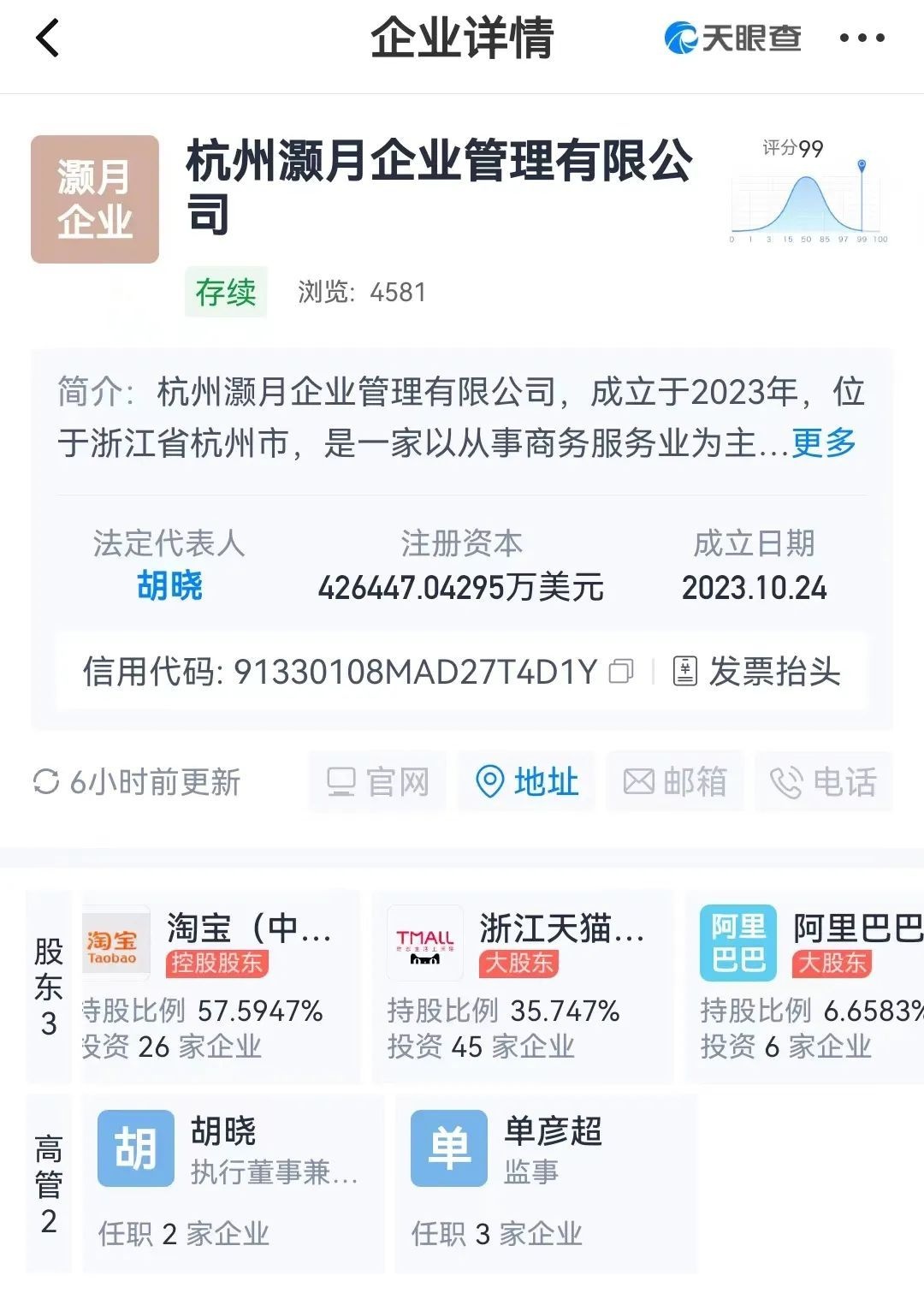
Task: Open the 邮箱 (email) option
Action: (675, 782)
